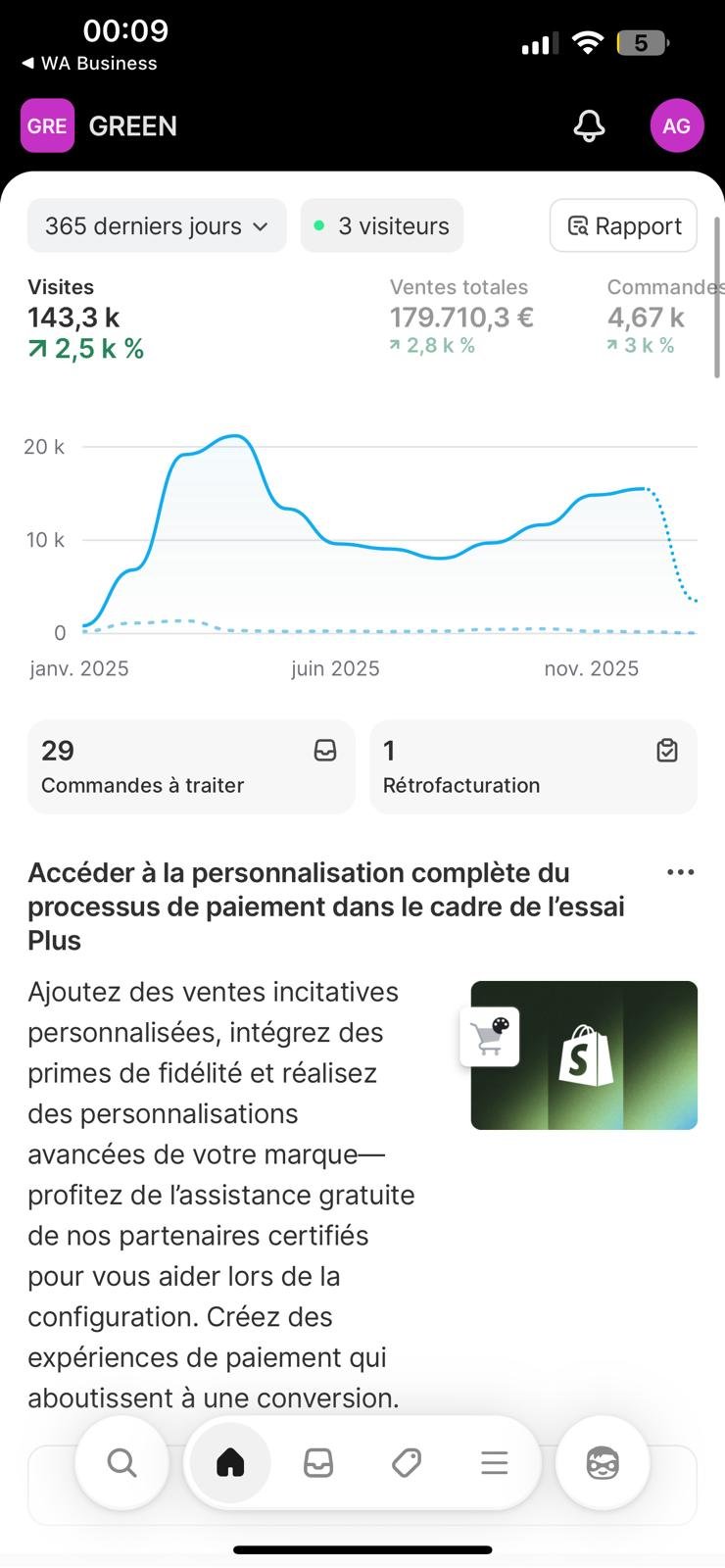Viewport: 725px width, 1568px height.
Task: Open the 365 derniers jours date dropdown
Action: (x=156, y=225)
